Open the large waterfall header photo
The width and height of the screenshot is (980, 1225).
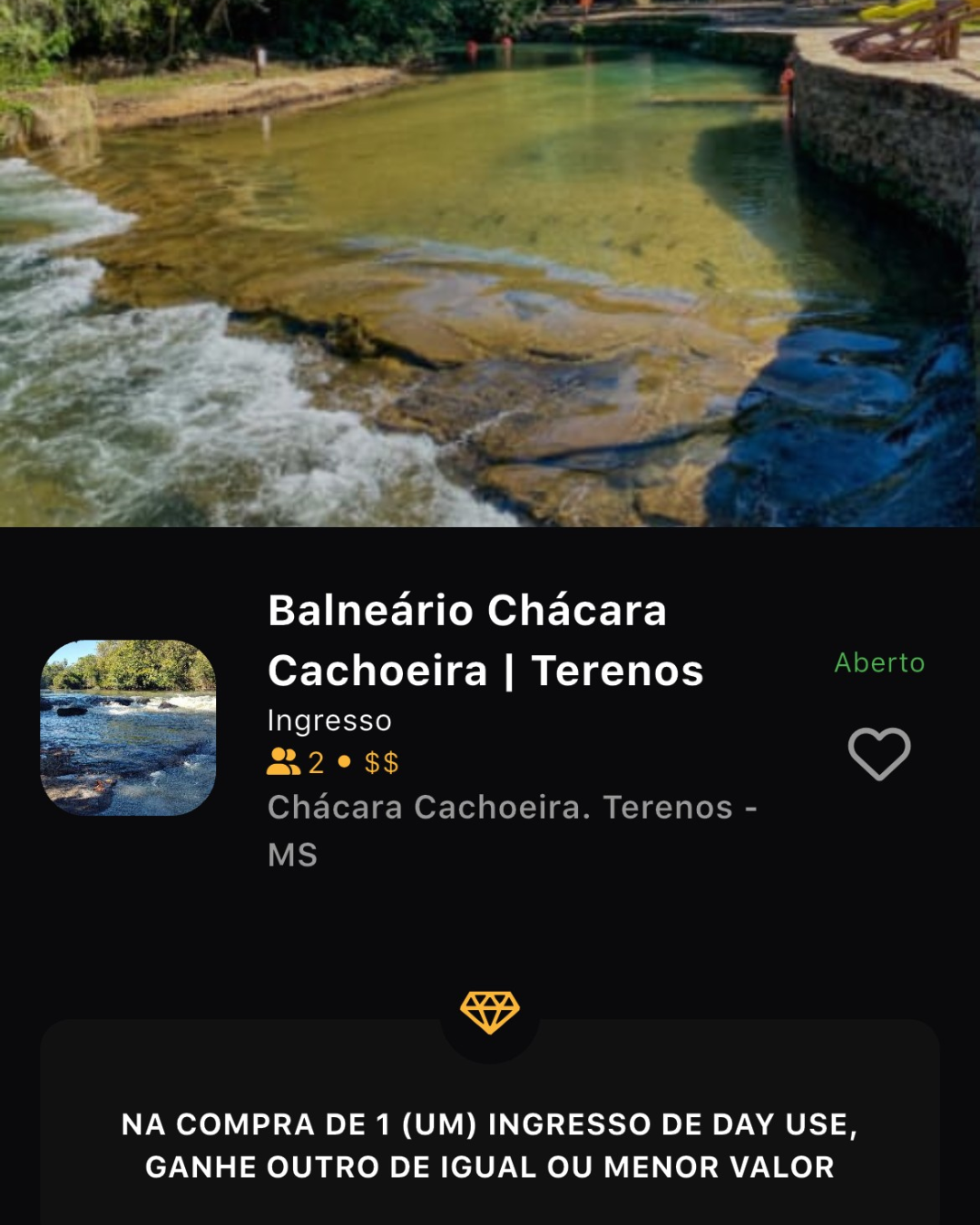point(490,263)
